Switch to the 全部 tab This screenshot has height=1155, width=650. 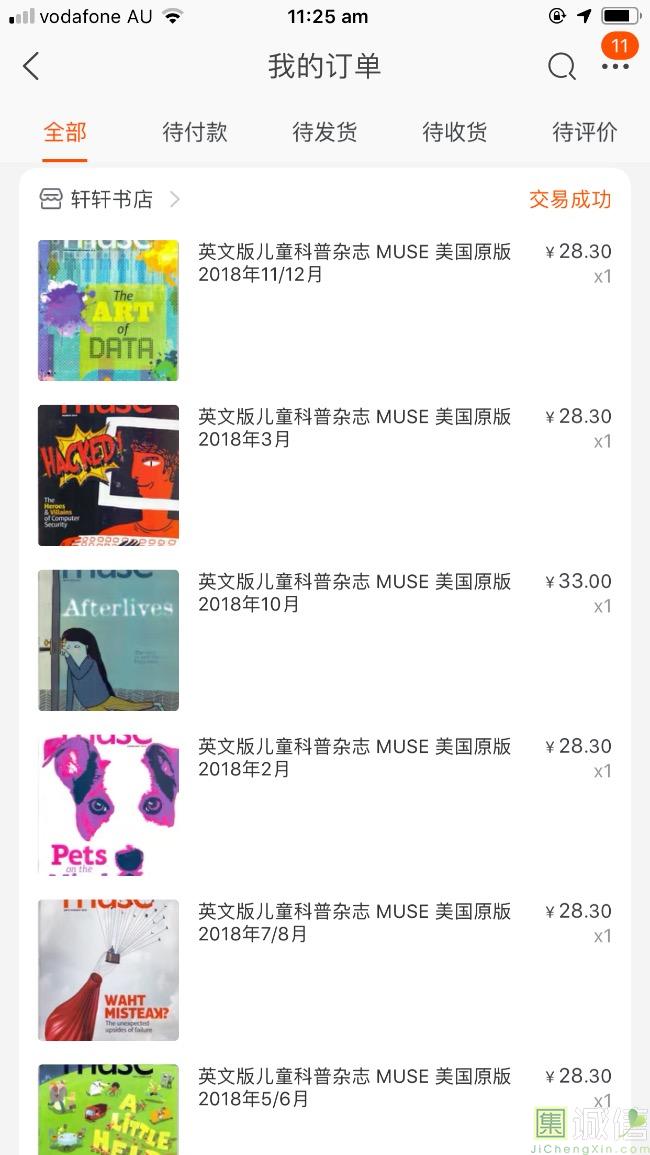pos(65,132)
